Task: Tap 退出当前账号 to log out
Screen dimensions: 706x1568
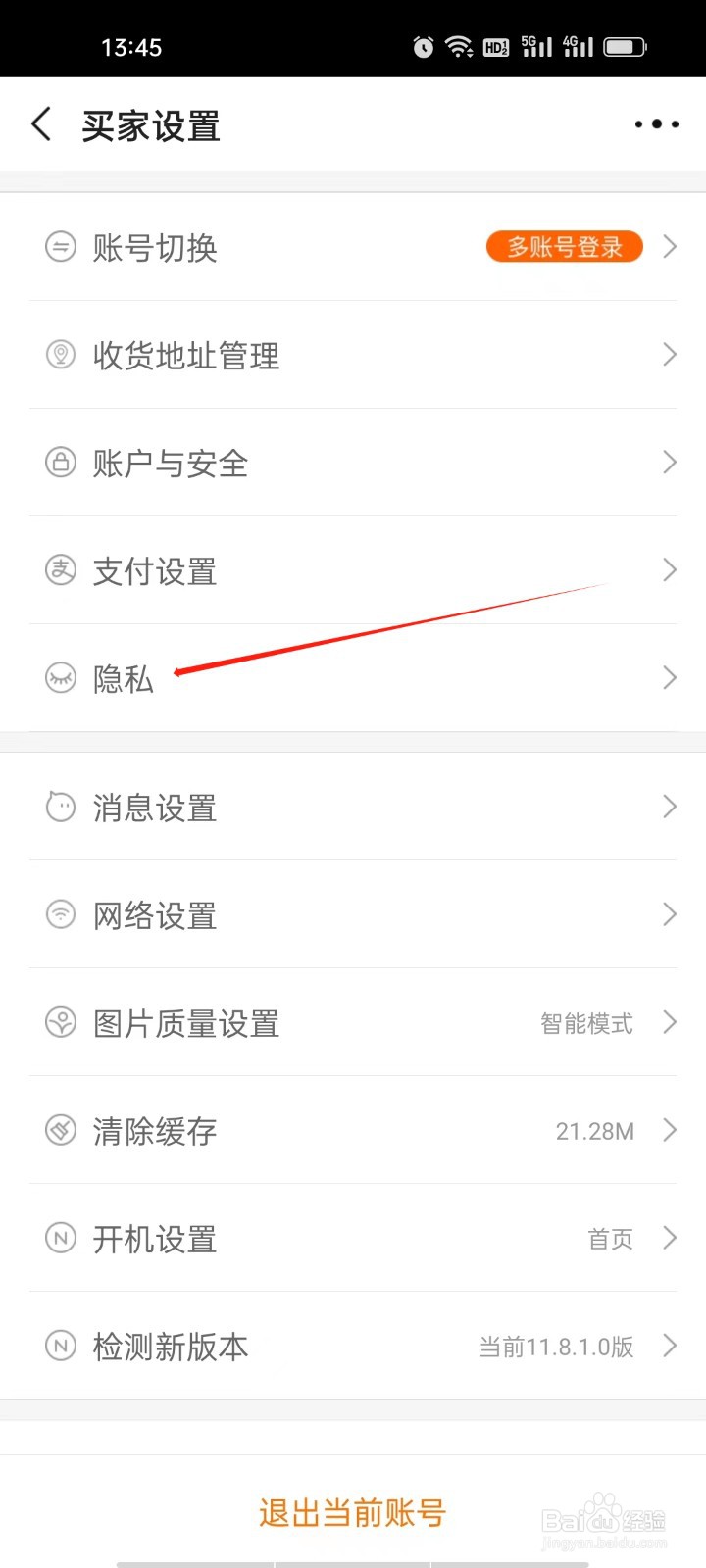Action: pos(353,1512)
